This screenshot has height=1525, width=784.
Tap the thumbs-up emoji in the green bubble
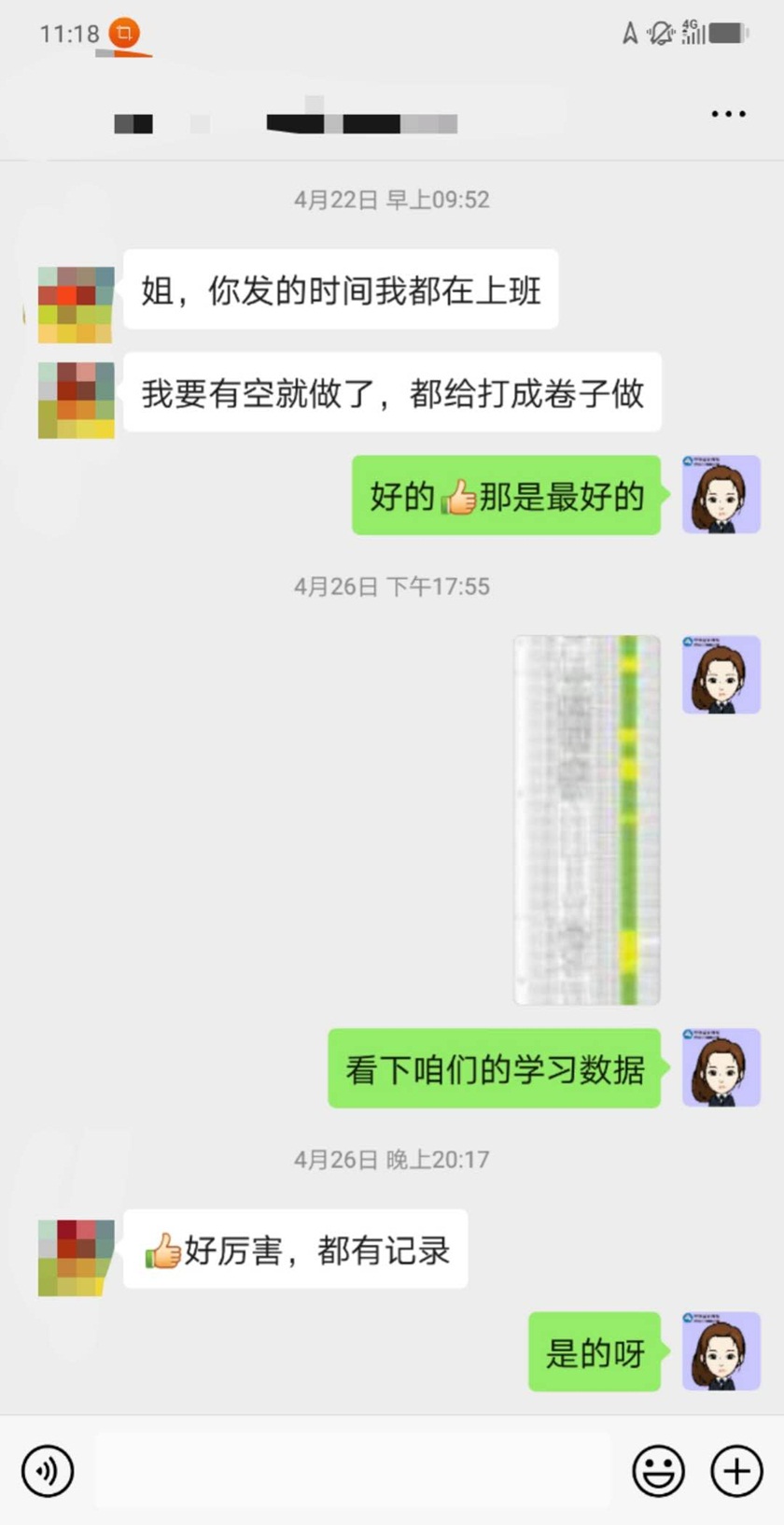tap(458, 498)
